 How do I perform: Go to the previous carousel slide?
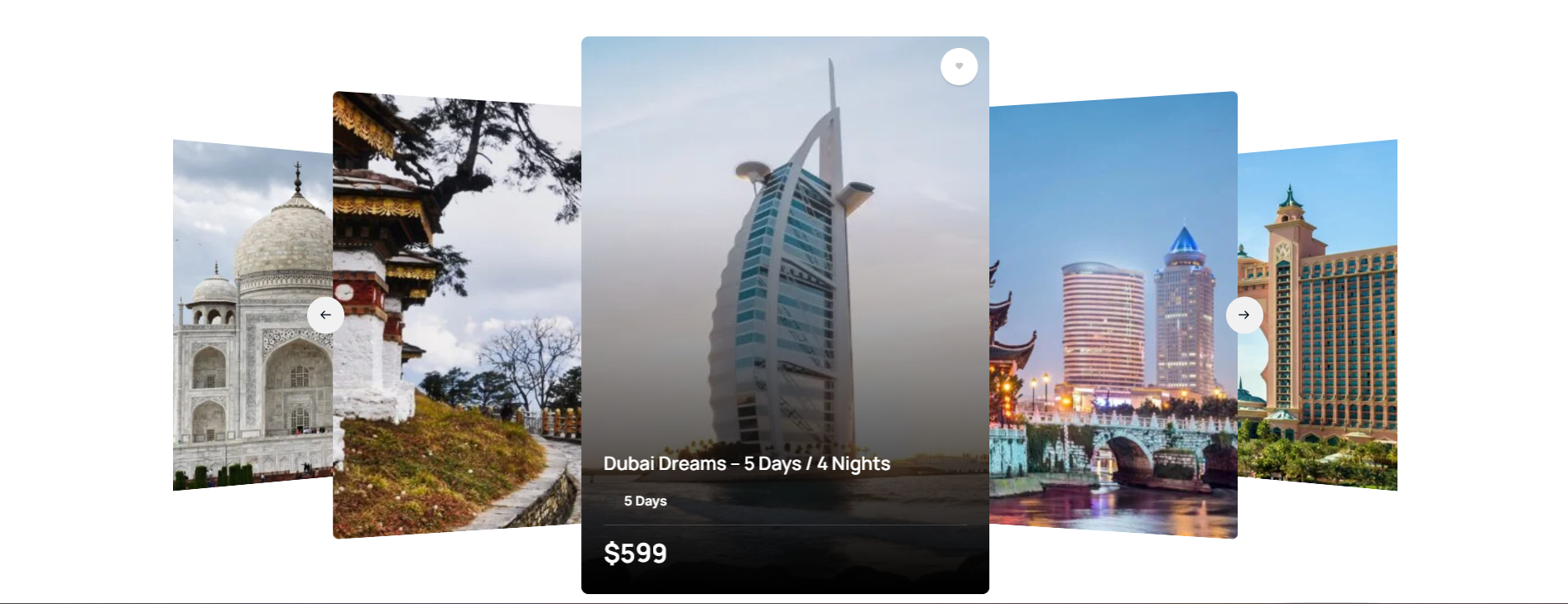tap(325, 315)
